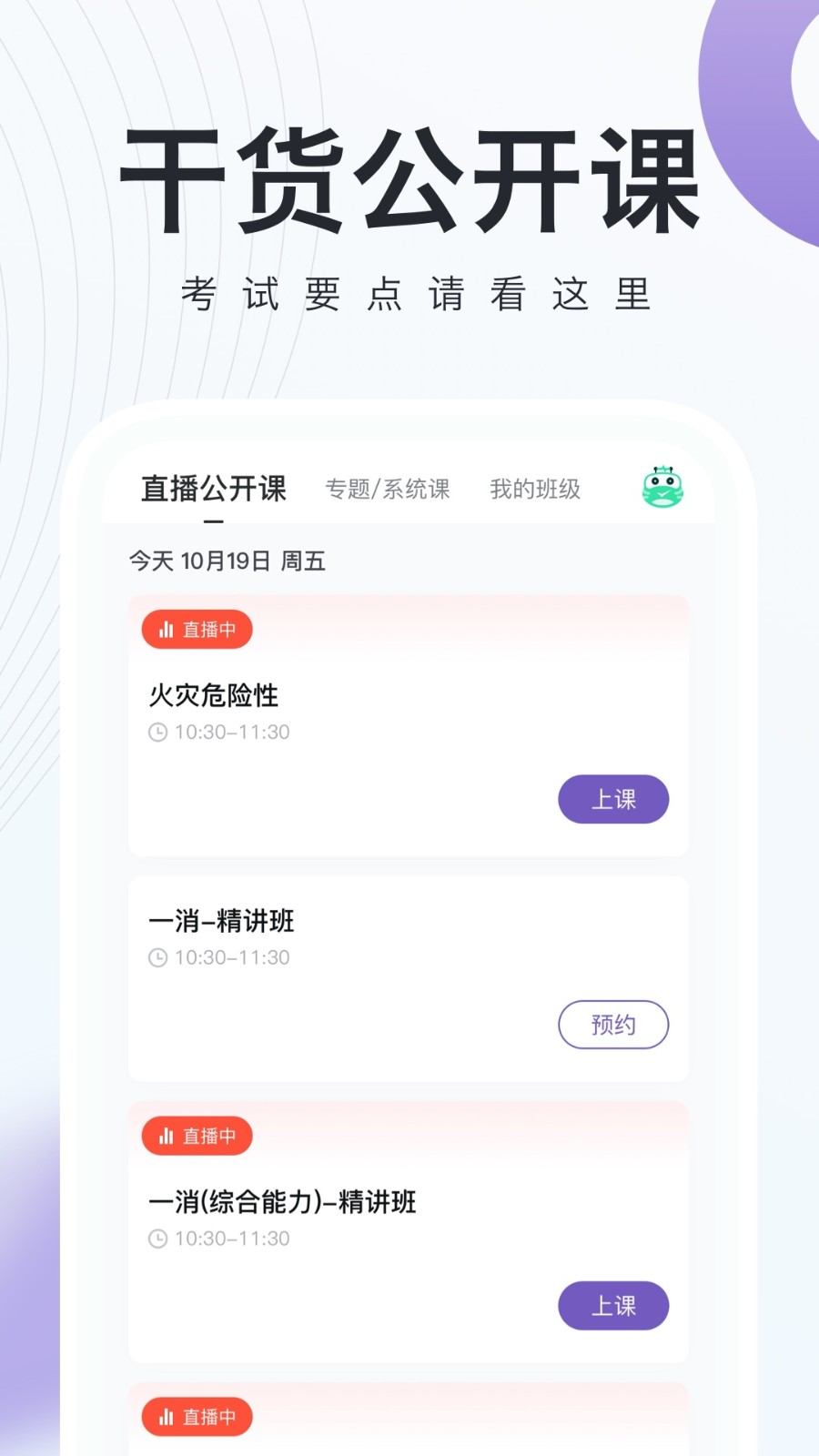
Task: Click the 直播中 badge on 火灾危险性 card
Action: (197, 629)
